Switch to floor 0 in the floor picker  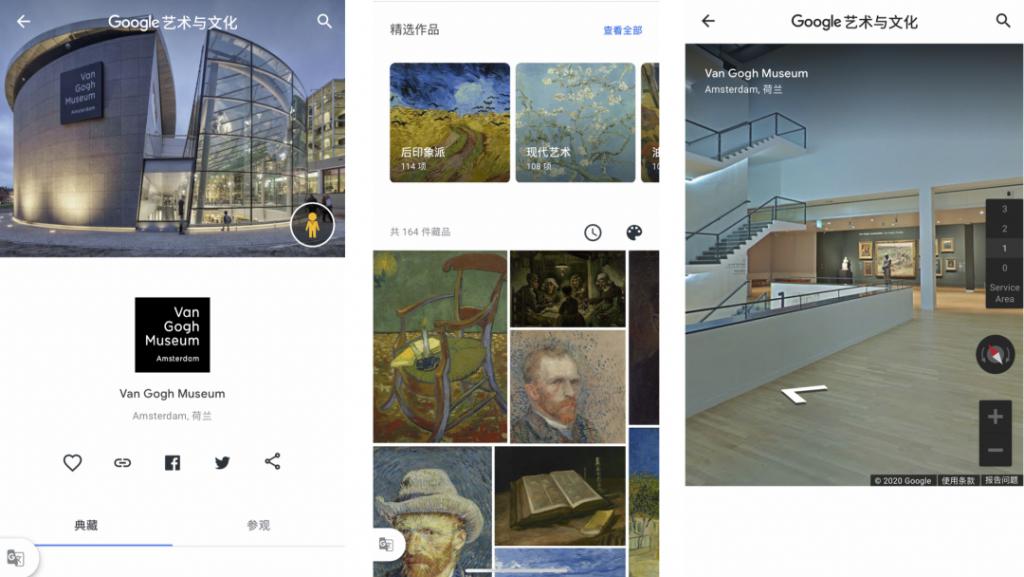pyautogui.click(x=1004, y=268)
